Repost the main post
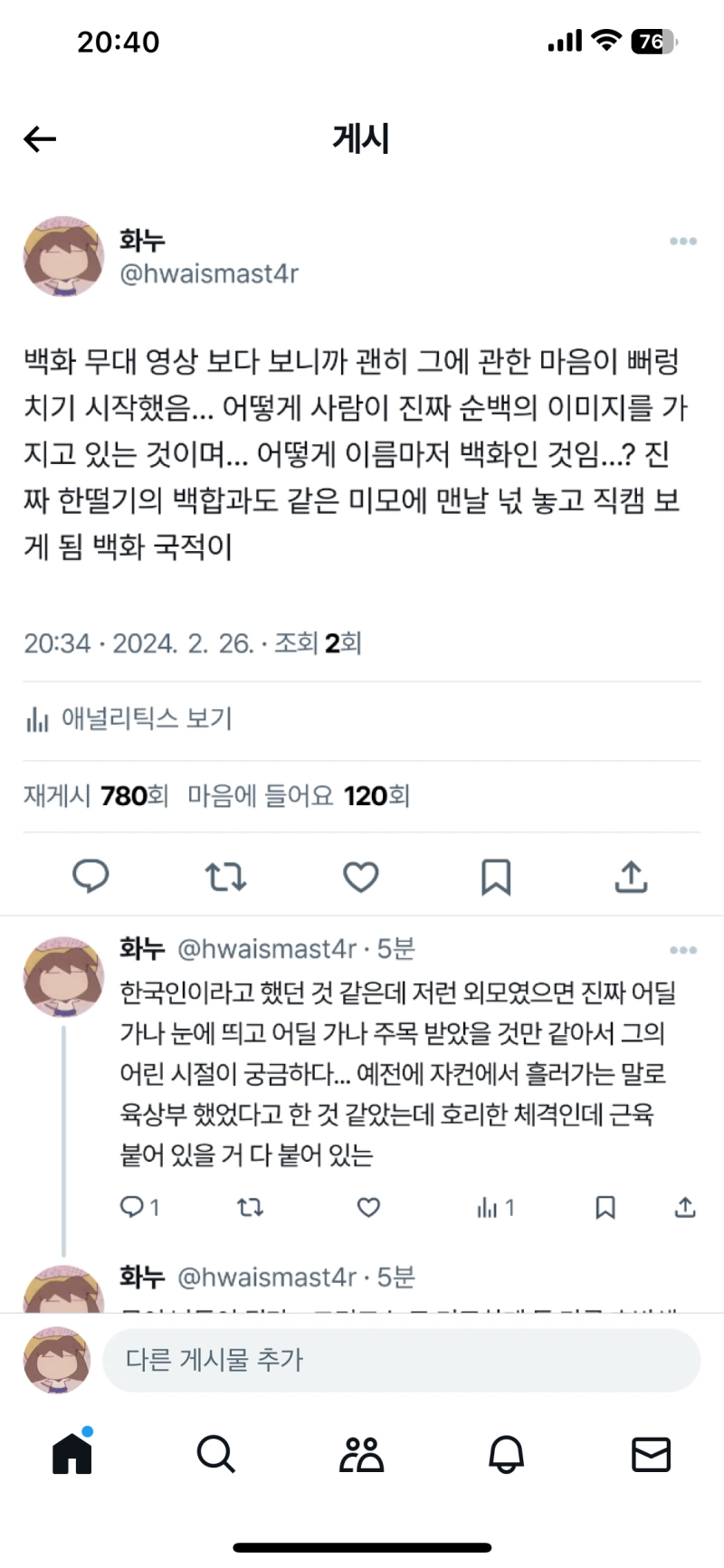 tap(225, 876)
